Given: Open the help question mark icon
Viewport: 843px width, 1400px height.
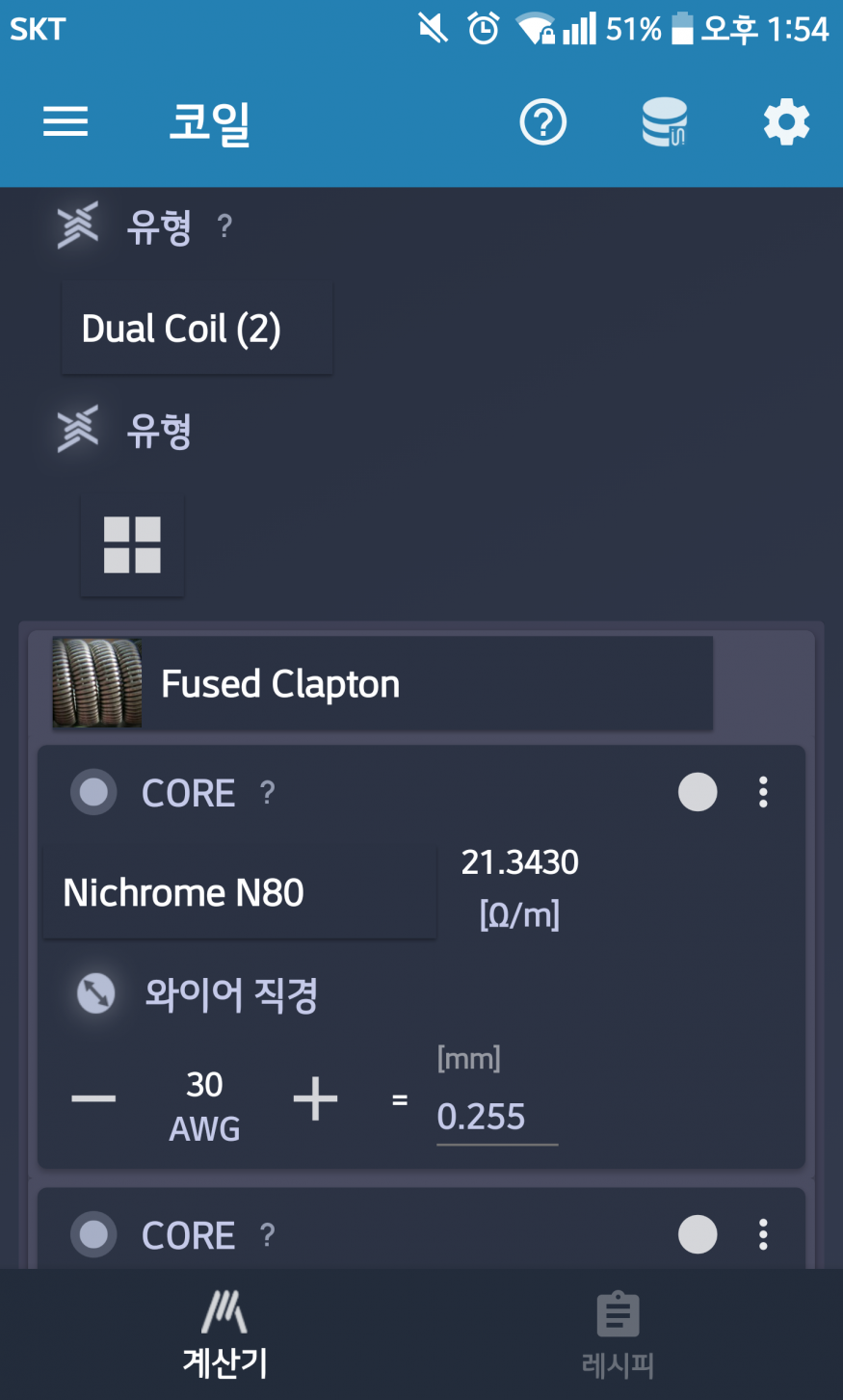Looking at the screenshot, I should click(542, 122).
